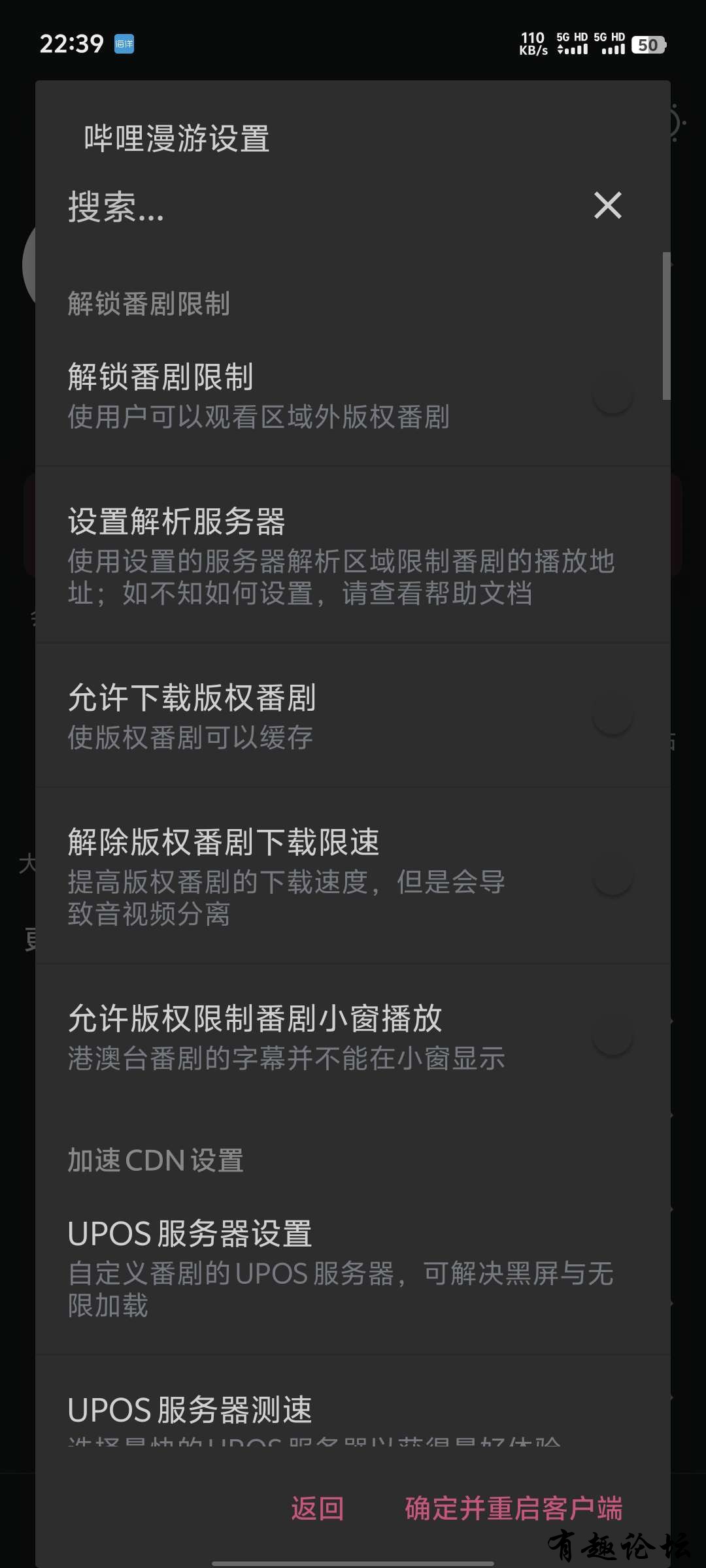Toggle 解除版权番剧下载限速
Image resolution: width=706 pixels, height=1568 pixels.
(x=613, y=876)
